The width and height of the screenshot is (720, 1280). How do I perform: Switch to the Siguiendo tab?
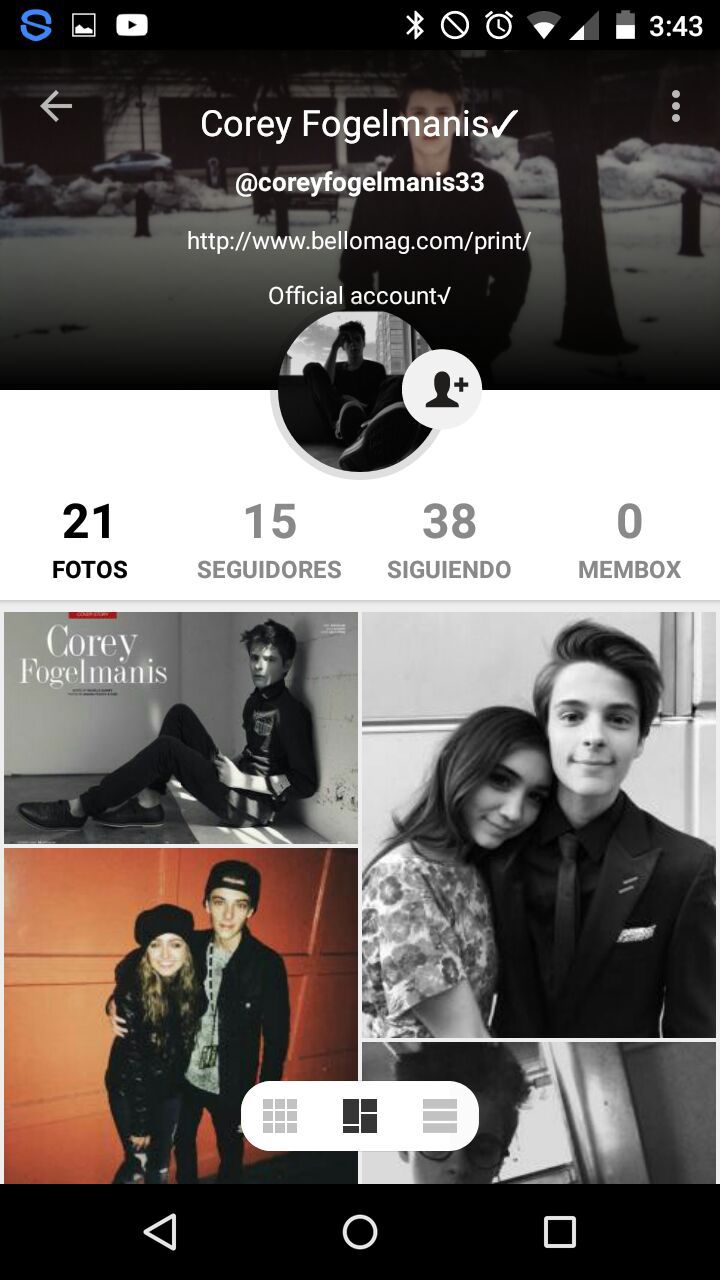[449, 542]
